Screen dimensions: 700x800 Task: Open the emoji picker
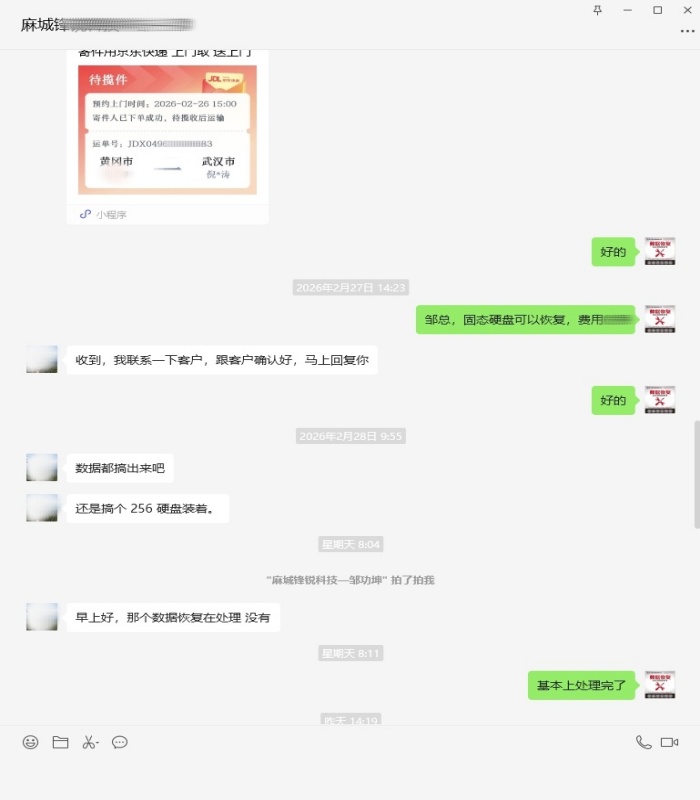click(31, 742)
